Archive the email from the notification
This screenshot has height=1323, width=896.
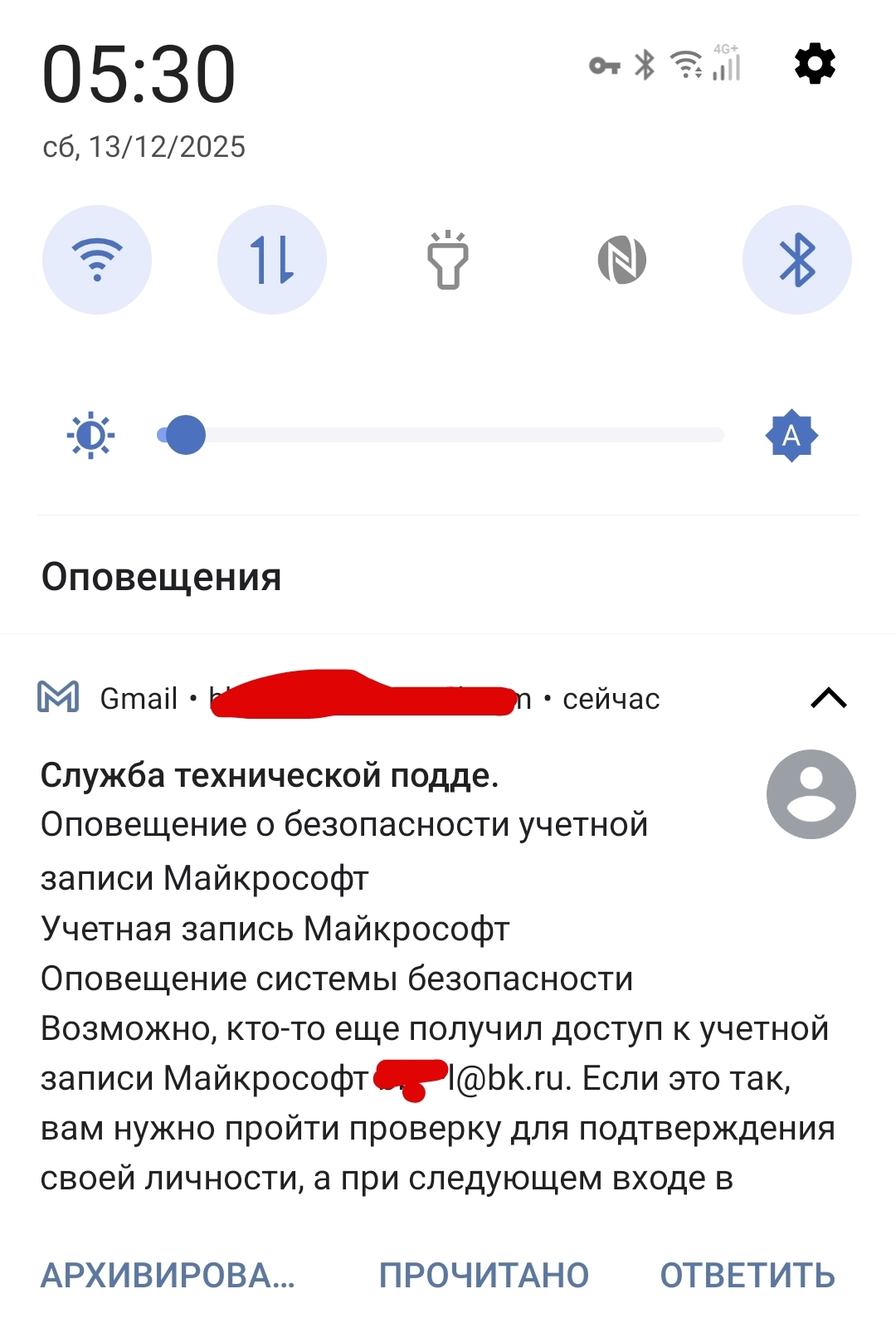168,1275
